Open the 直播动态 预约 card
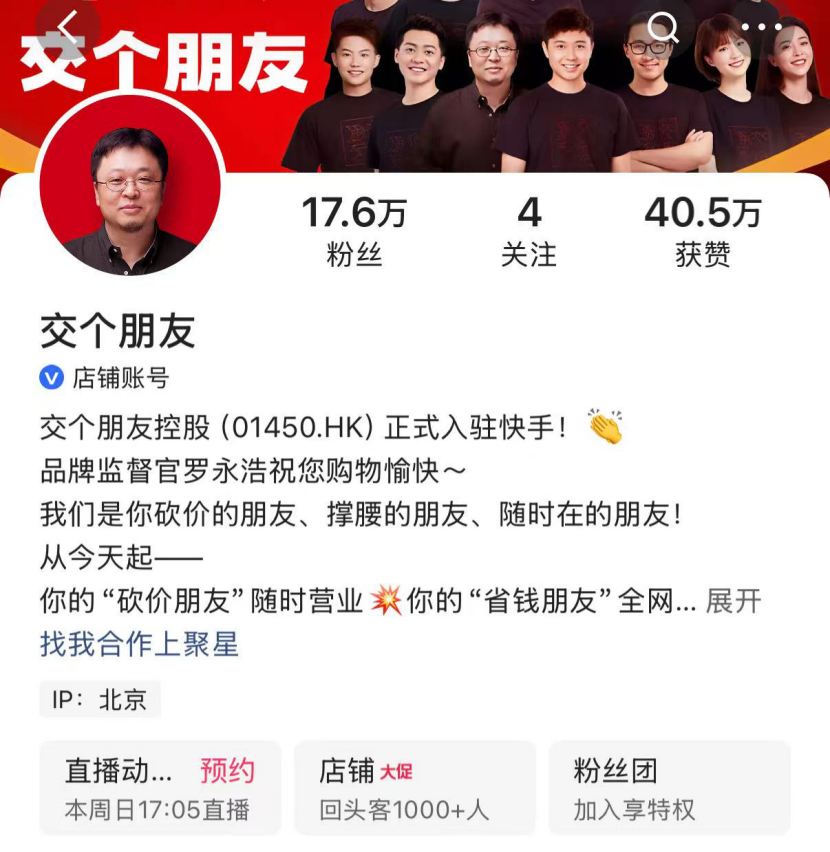Image resolution: width=830 pixels, height=852 pixels. 160,788
